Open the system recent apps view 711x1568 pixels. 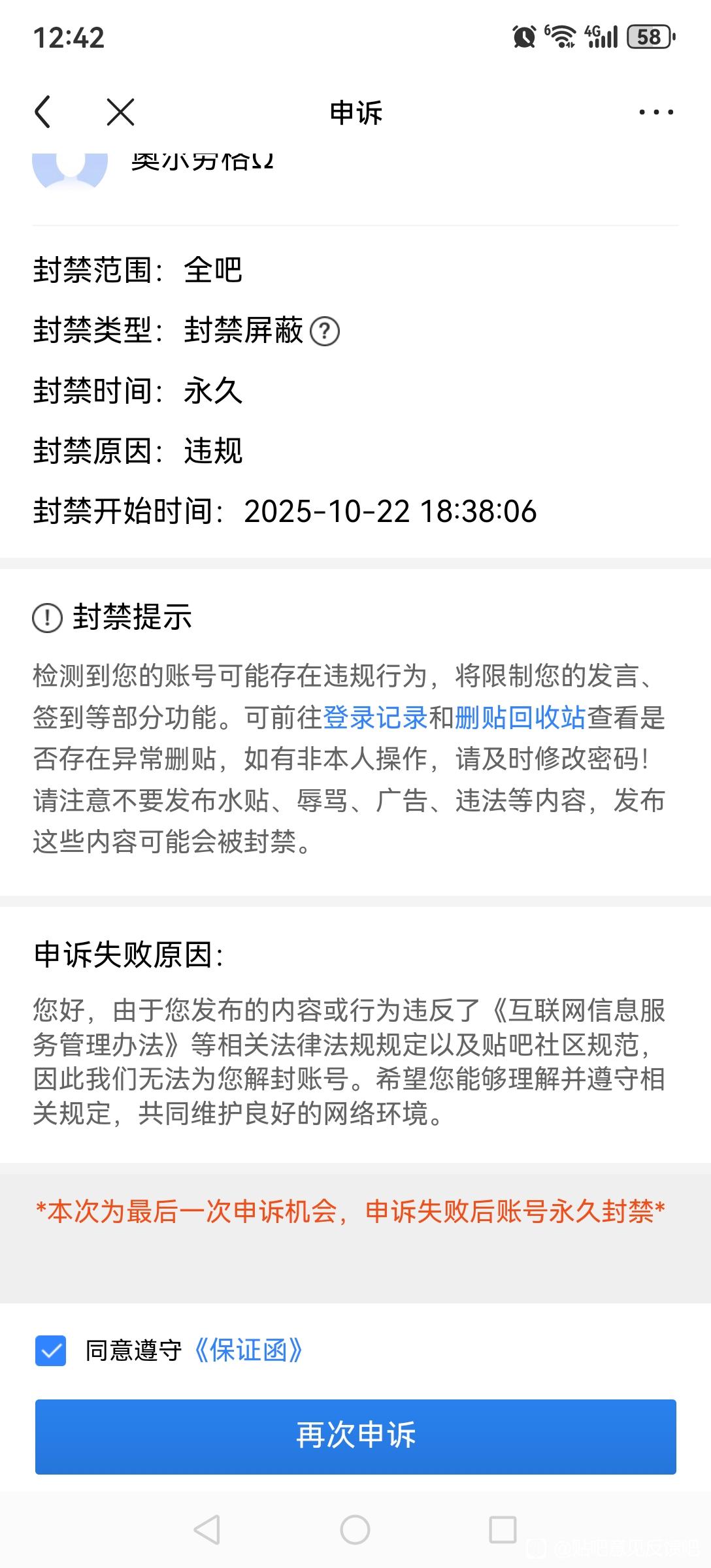[x=503, y=1529]
